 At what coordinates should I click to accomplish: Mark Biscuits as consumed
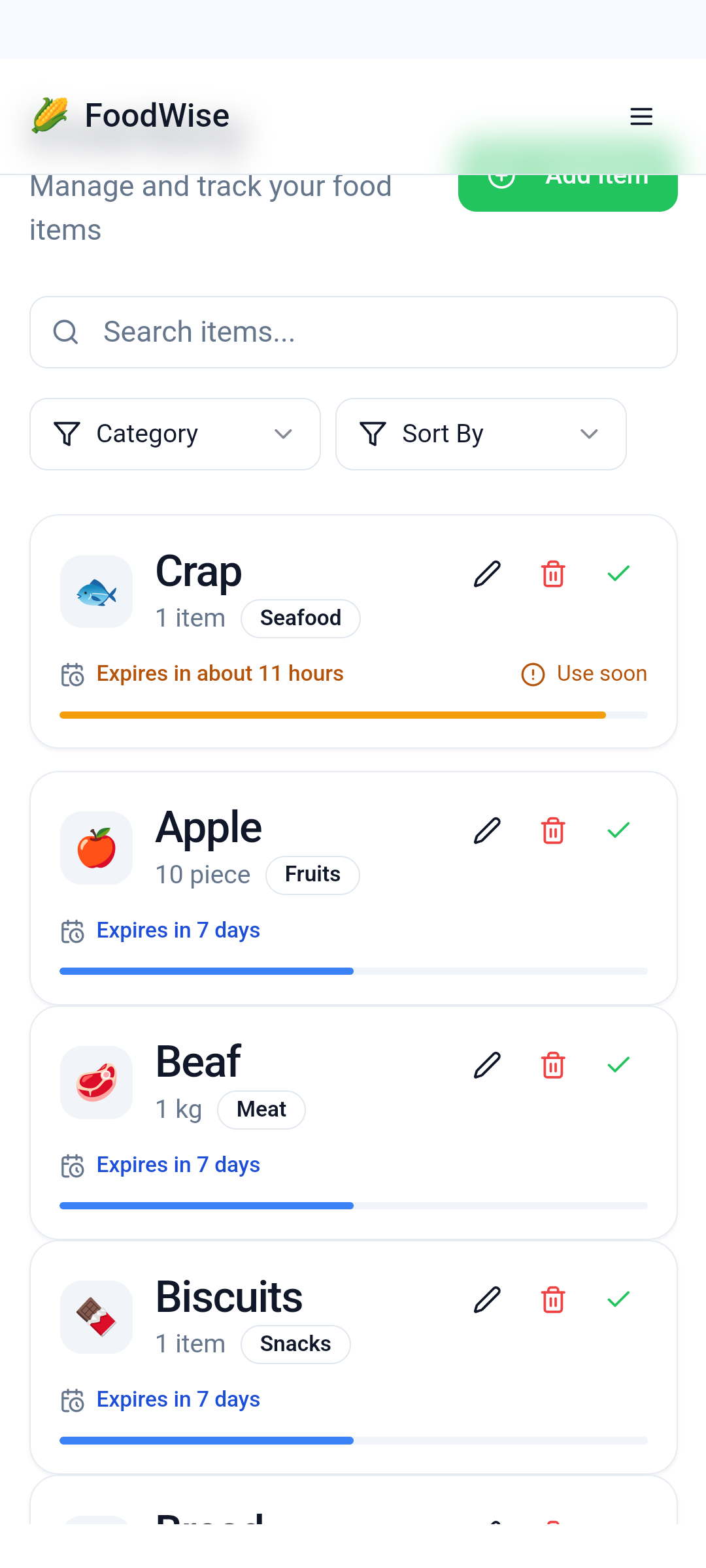coord(618,1300)
